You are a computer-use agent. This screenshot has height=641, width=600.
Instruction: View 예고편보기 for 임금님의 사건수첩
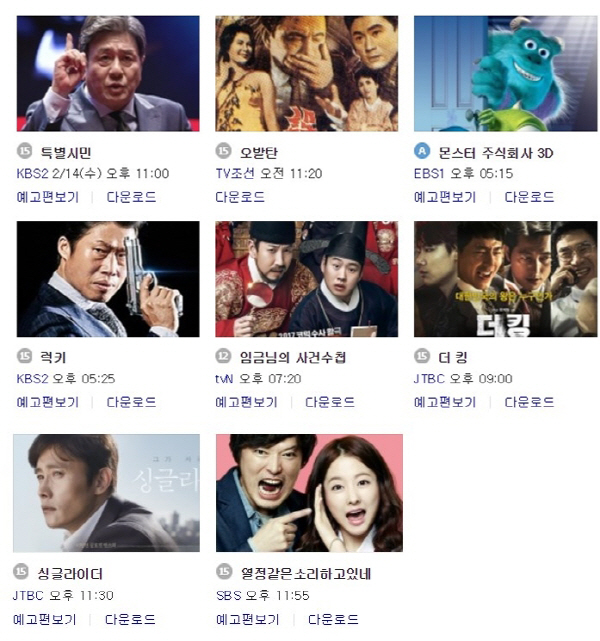[246, 402]
